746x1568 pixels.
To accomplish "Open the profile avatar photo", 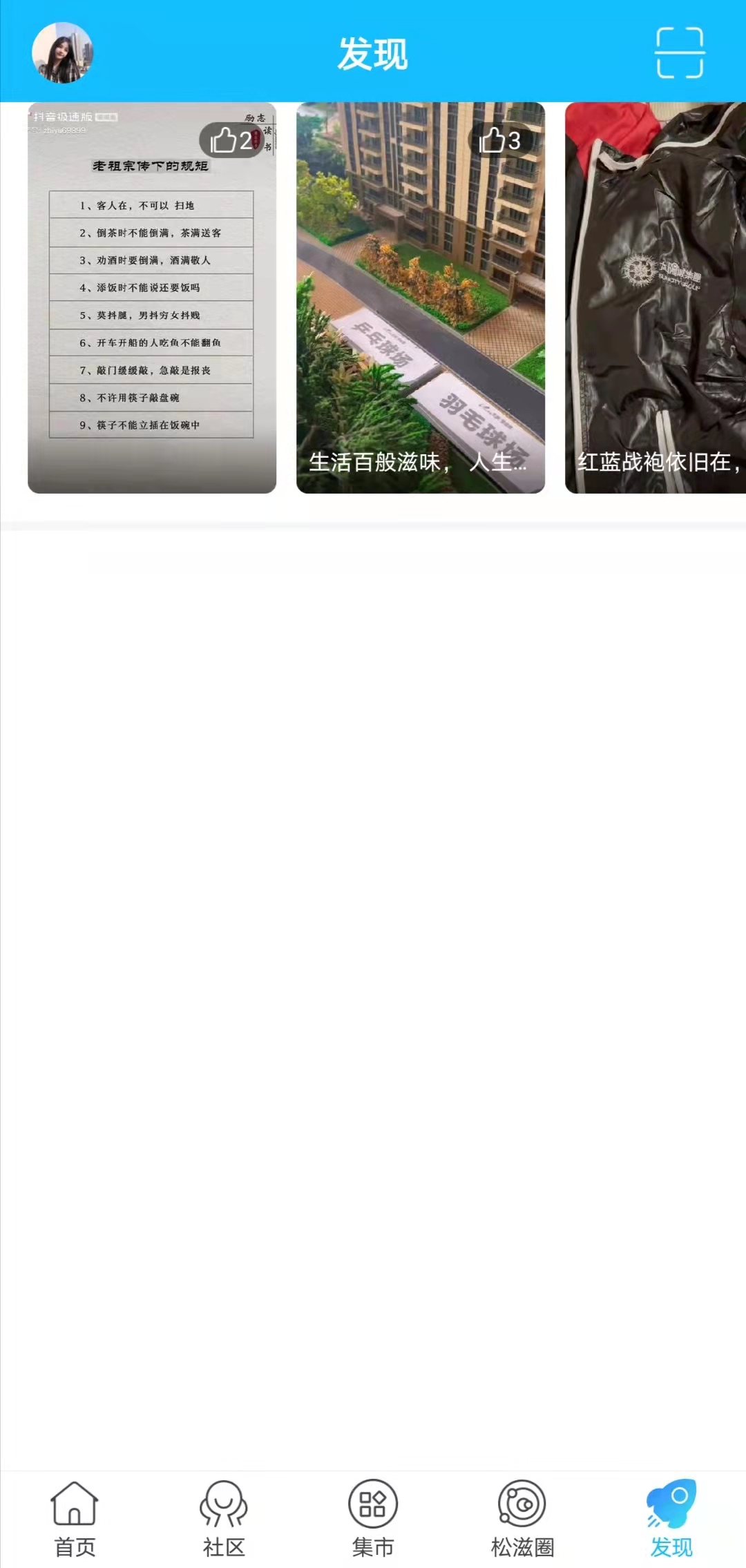I will [64, 52].
